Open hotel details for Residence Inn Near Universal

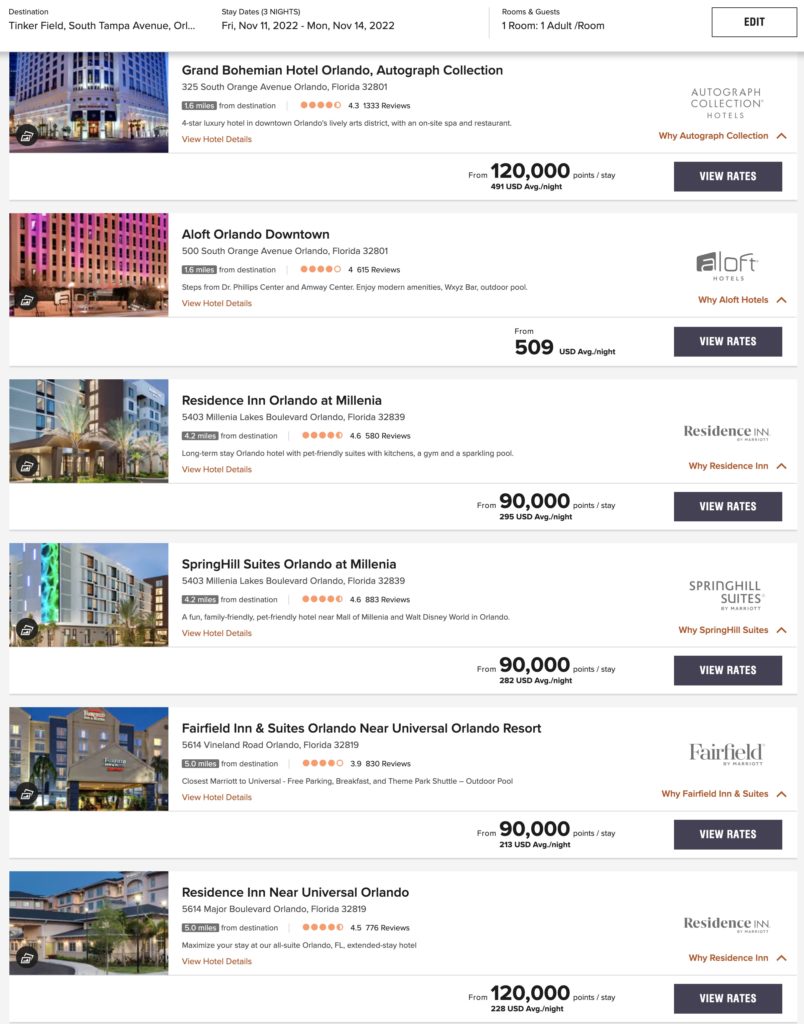tap(217, 961)
